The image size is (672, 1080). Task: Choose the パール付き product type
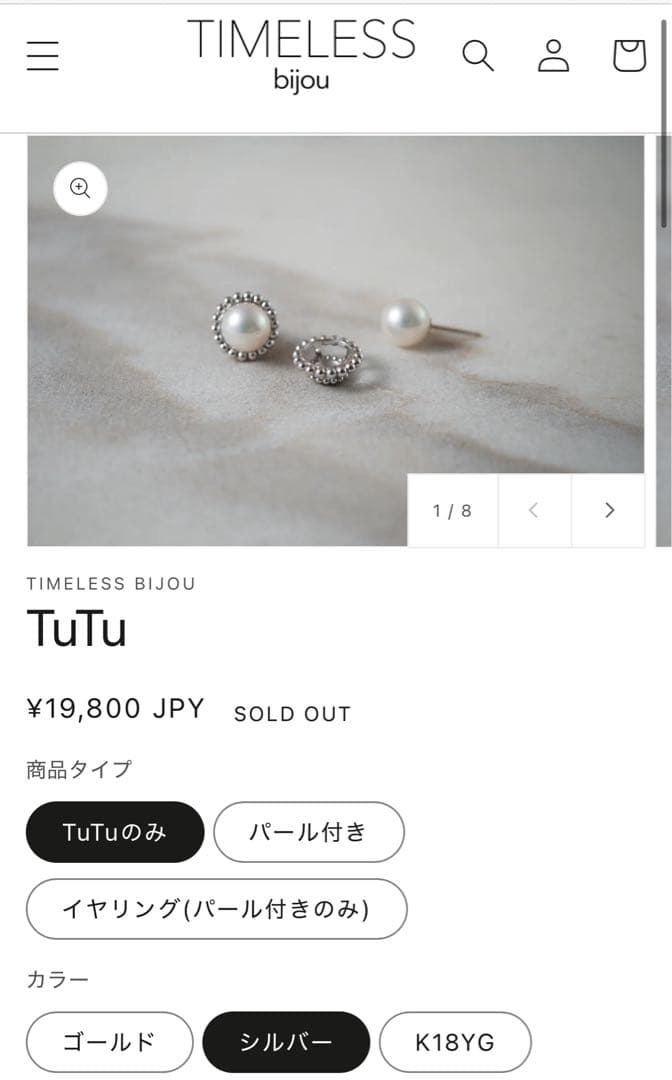pos(308,832)
